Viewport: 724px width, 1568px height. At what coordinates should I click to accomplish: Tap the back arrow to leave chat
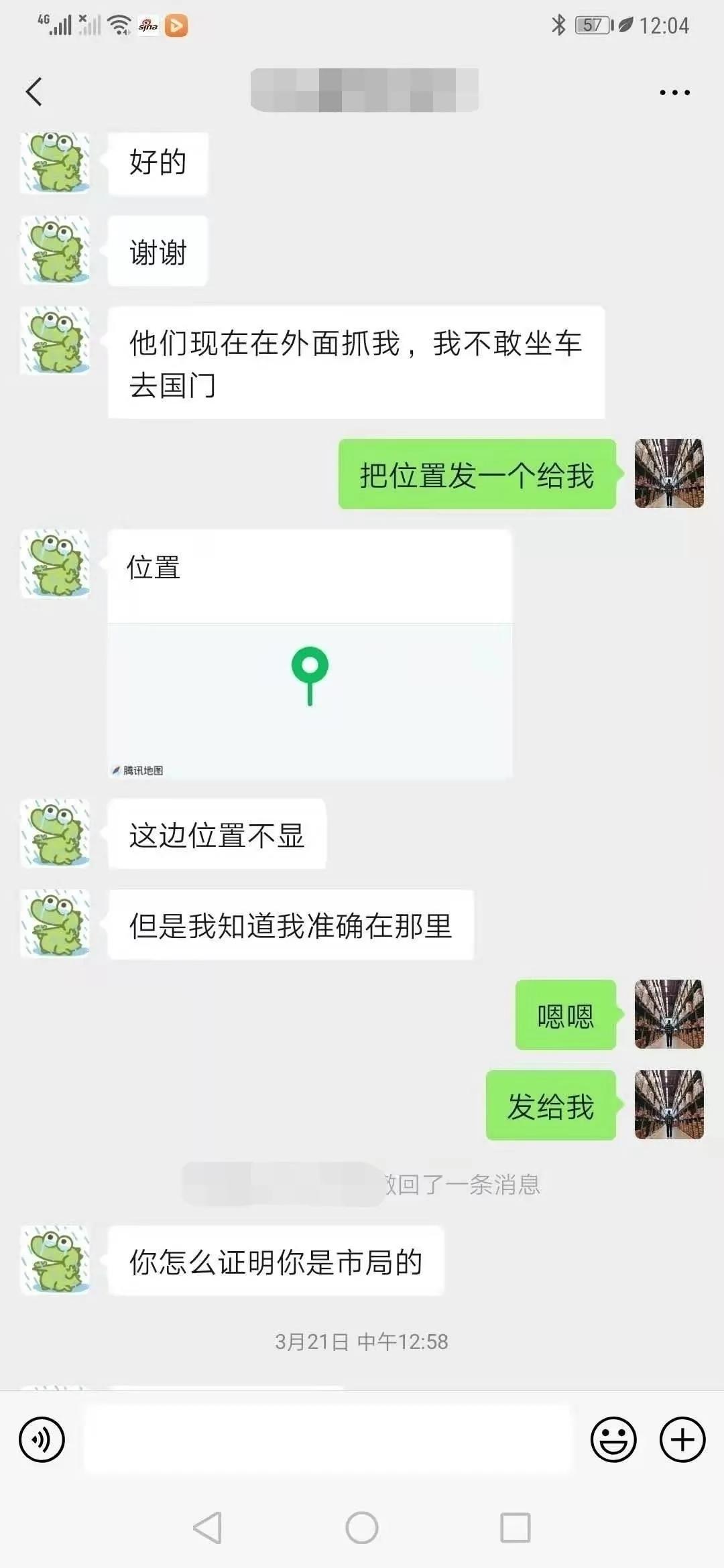click(x=35, y=90)
